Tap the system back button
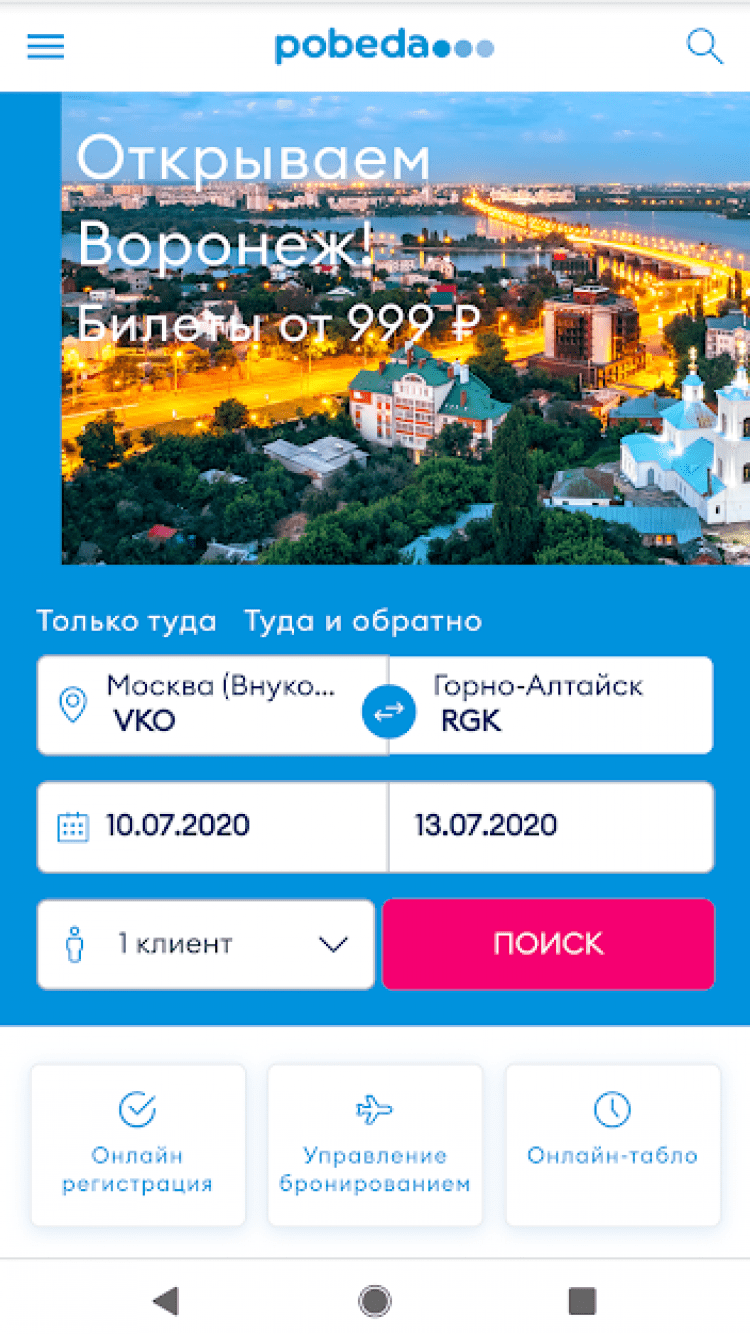750x1334 pixels. click(165, 1300)
